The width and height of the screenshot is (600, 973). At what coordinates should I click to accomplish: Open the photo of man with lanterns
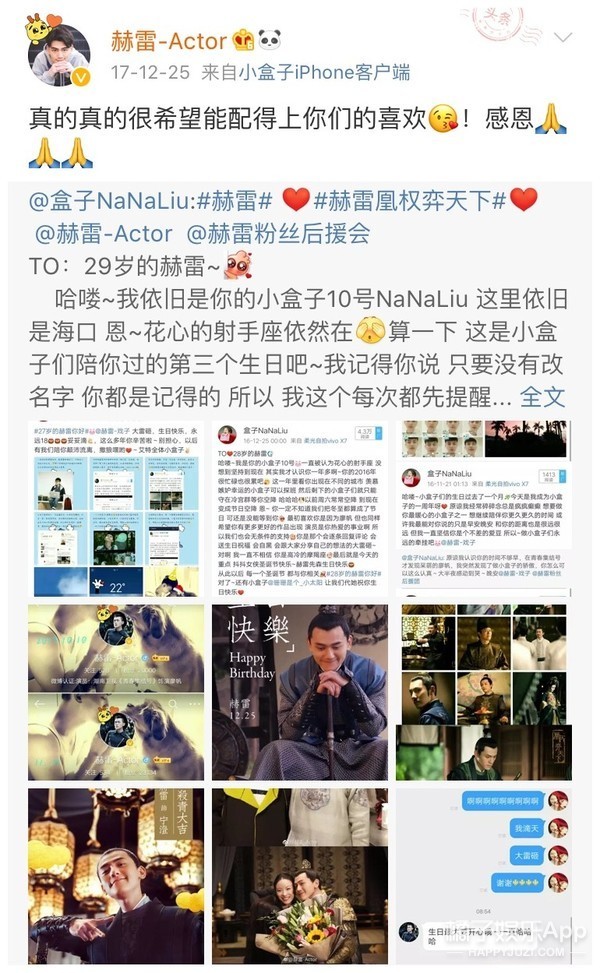click(115, 876)
